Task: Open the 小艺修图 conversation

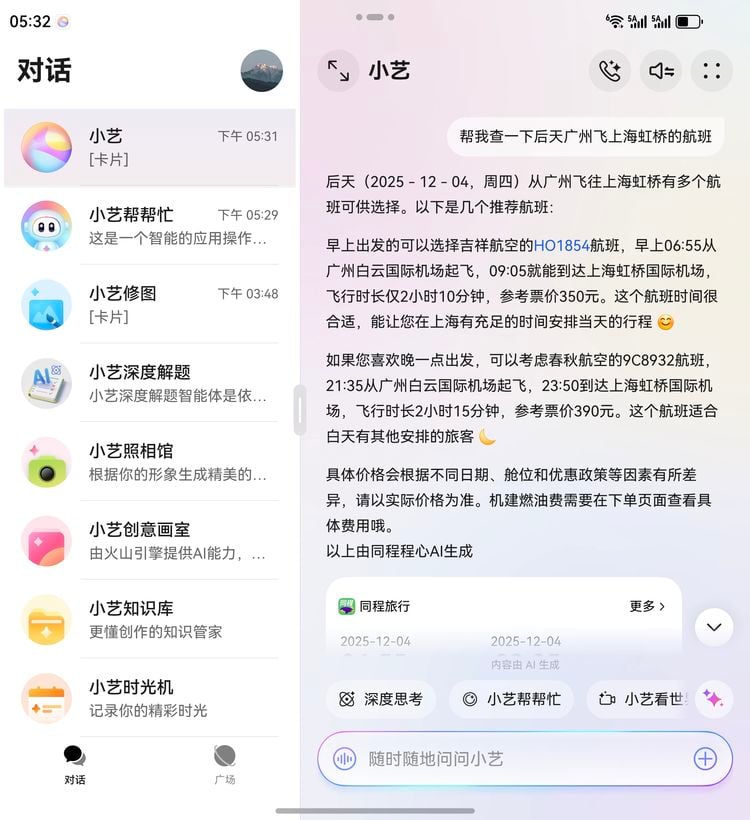Action: (x=150, y=305)
